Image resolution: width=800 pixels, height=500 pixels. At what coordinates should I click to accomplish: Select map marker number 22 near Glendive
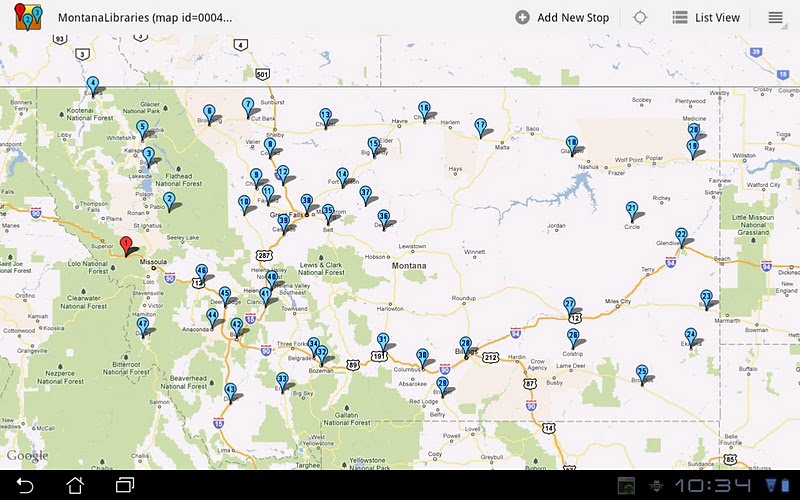[x=681, y=236]
